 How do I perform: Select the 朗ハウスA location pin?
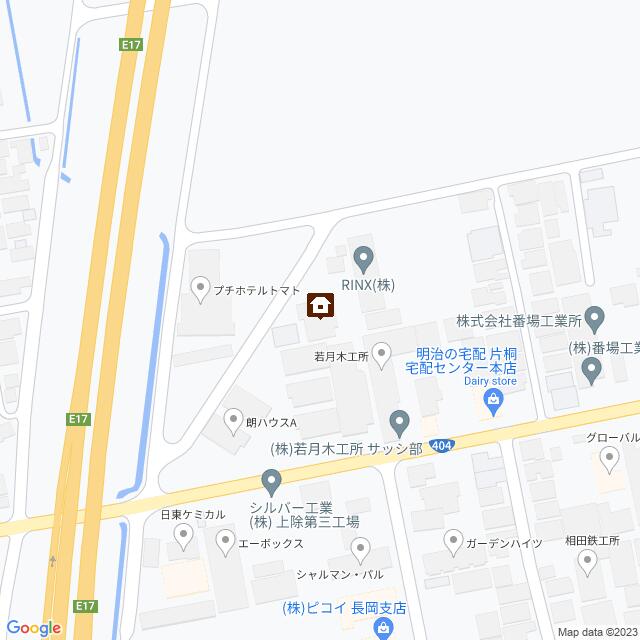click(x=234, y=420)
